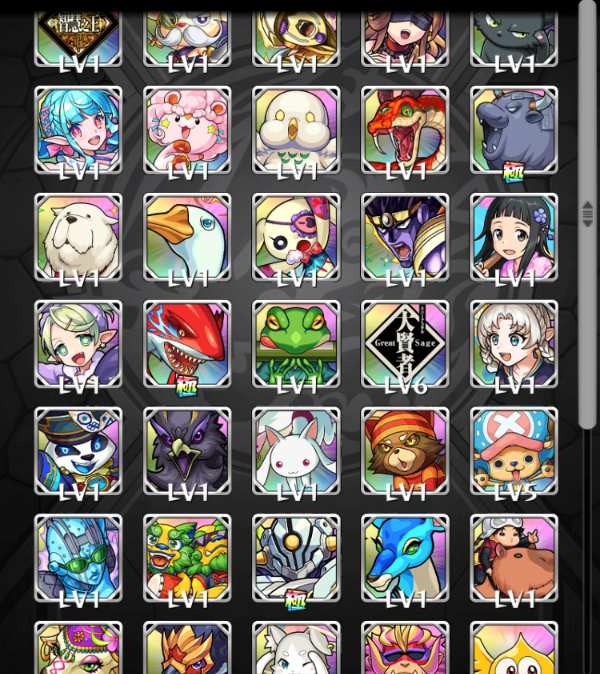Image resolution: width=600 pixels, height=674 pixels.
Task: Select the Great Sage LV6 monster tile
Action: click(405, 344)
